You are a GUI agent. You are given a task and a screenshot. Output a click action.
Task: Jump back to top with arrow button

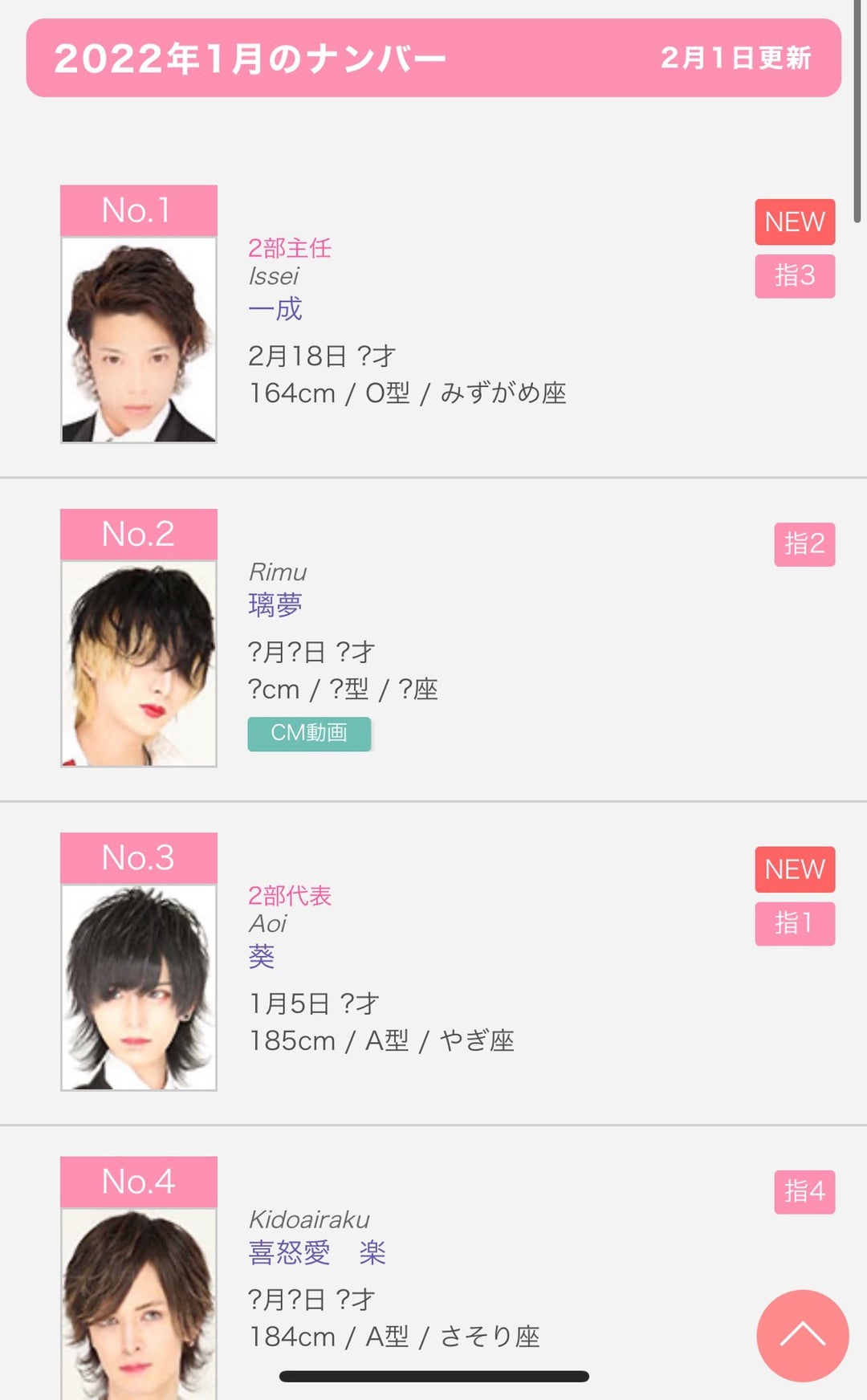(802, 1335)
